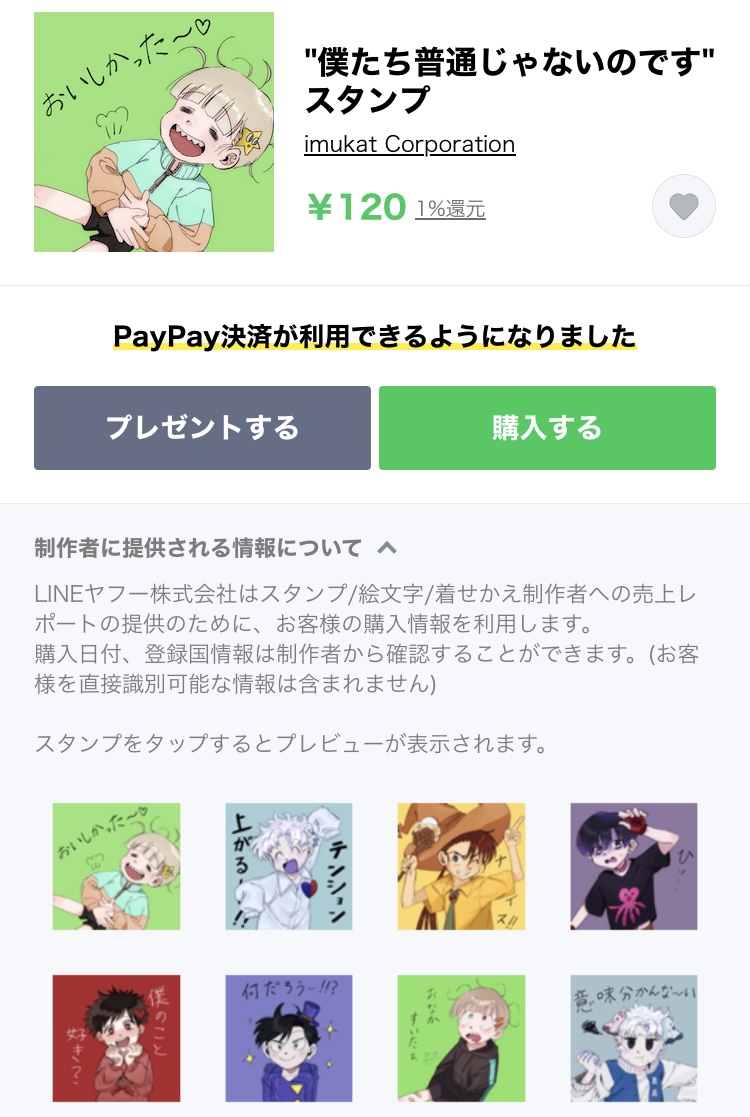Open the PayPay決済 announcement banner
This screenshot has width=750, height=1117.
tap(374, 335)
